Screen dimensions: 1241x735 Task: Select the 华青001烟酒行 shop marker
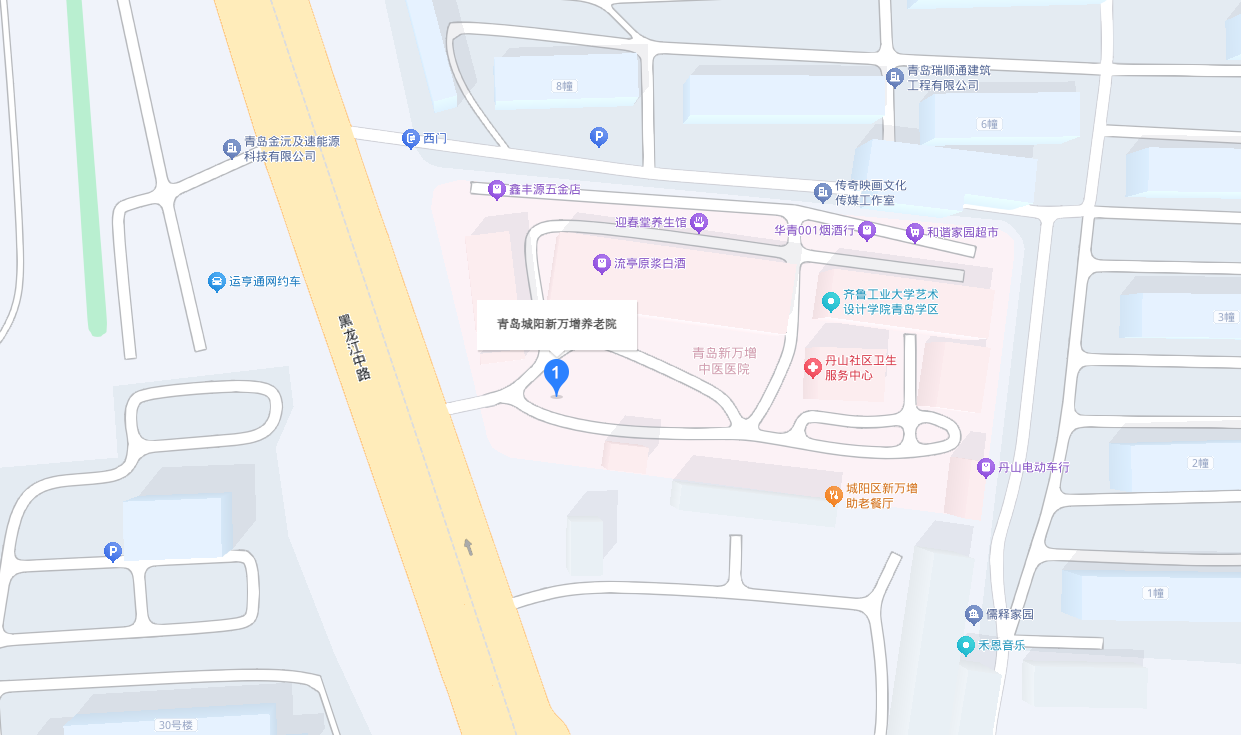tap(867, 231)
